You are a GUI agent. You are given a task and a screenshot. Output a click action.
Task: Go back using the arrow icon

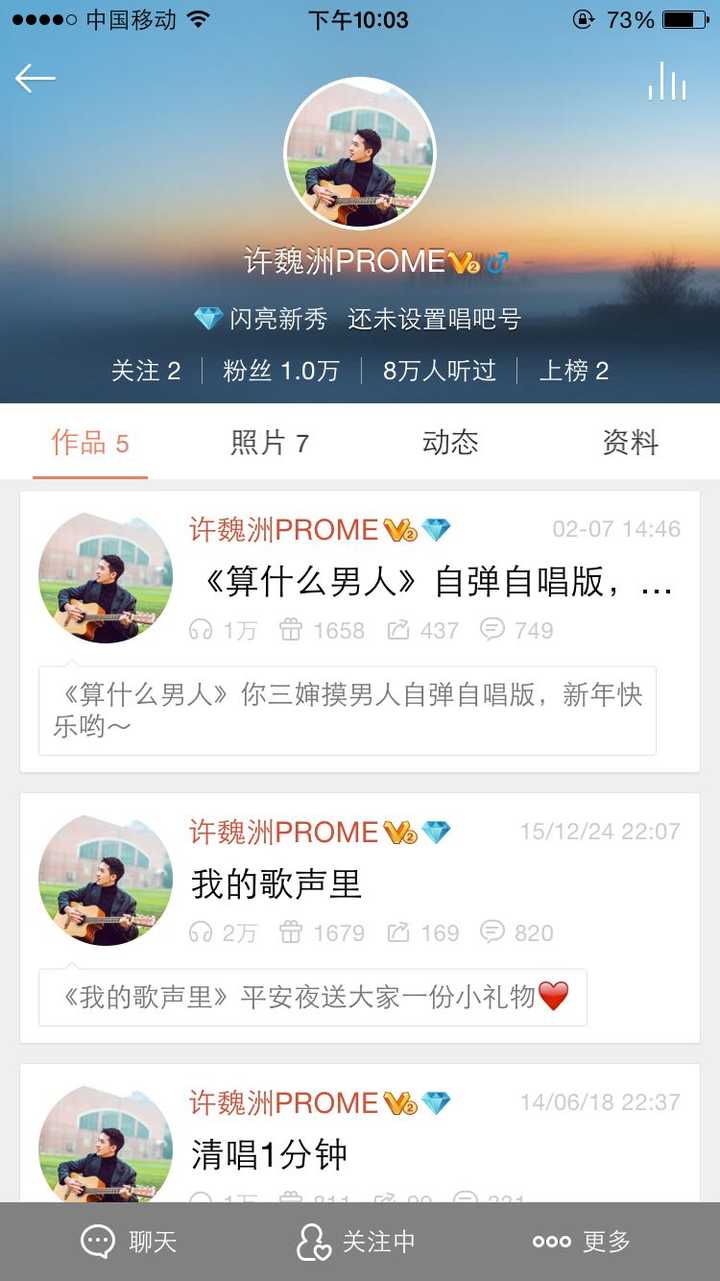tap(35, 79)
